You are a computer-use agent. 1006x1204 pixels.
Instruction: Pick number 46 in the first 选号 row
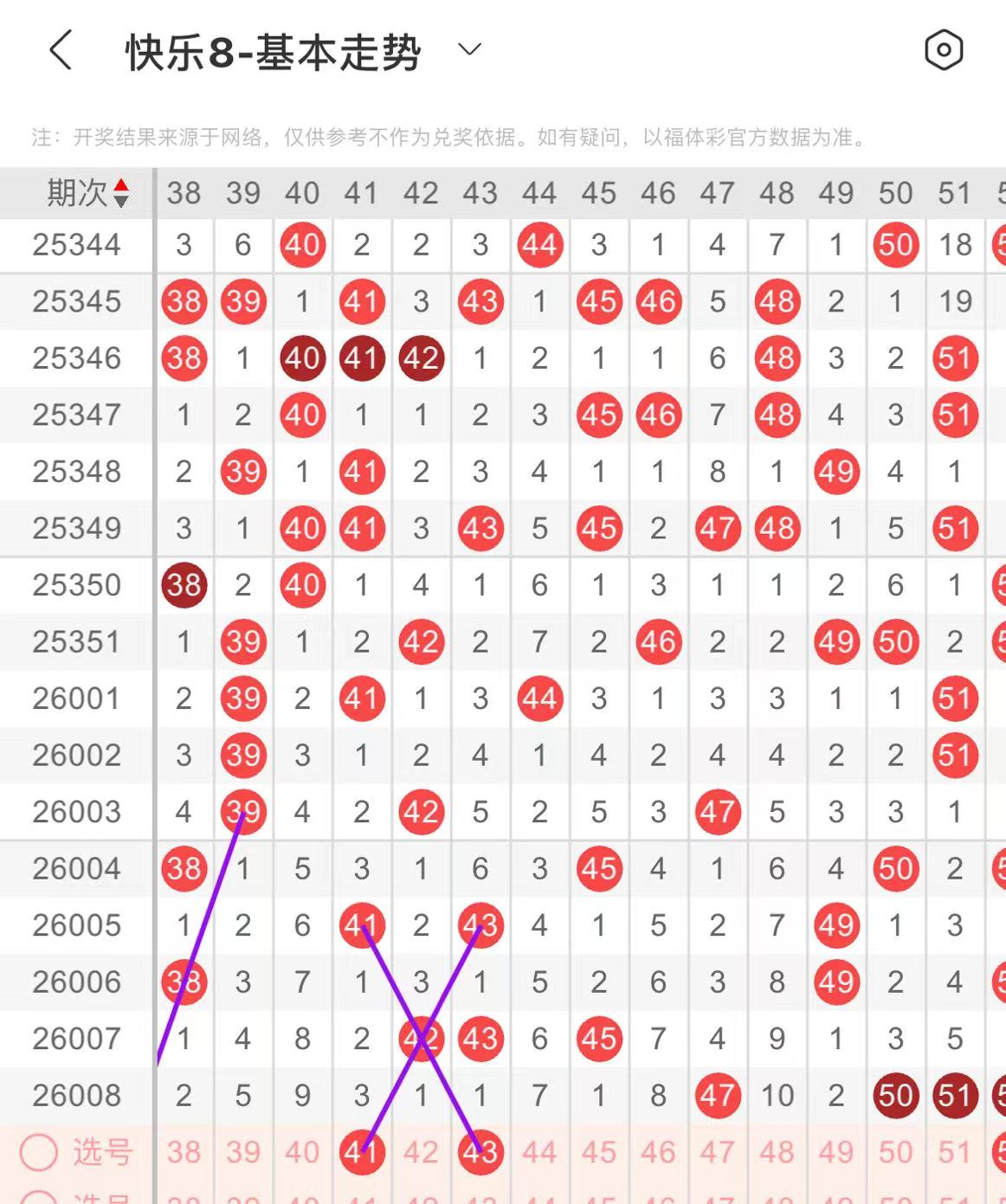pos(658,1152)
